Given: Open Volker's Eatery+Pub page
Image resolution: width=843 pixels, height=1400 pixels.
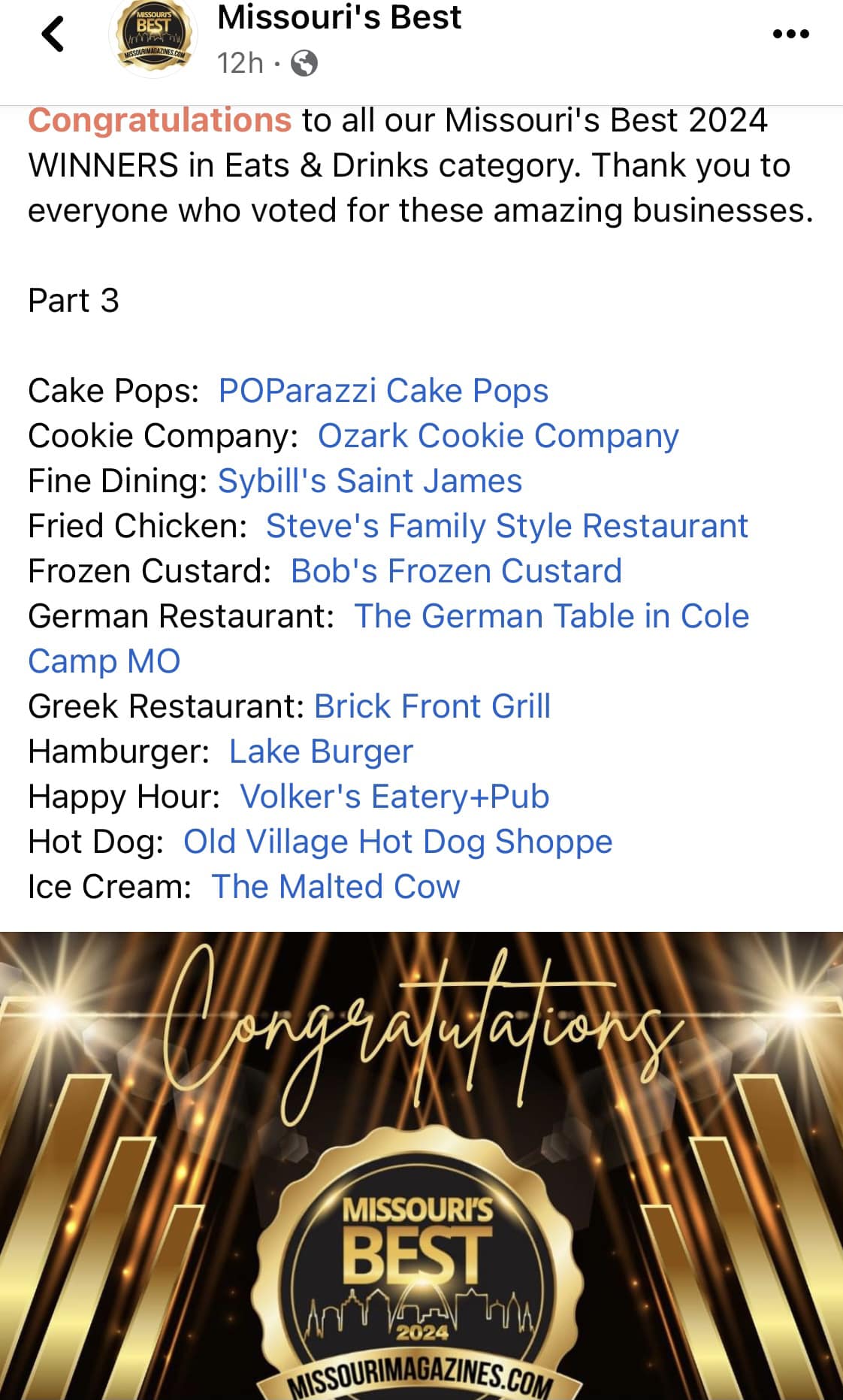Looking at the screenshot, I should coord(394,797).
